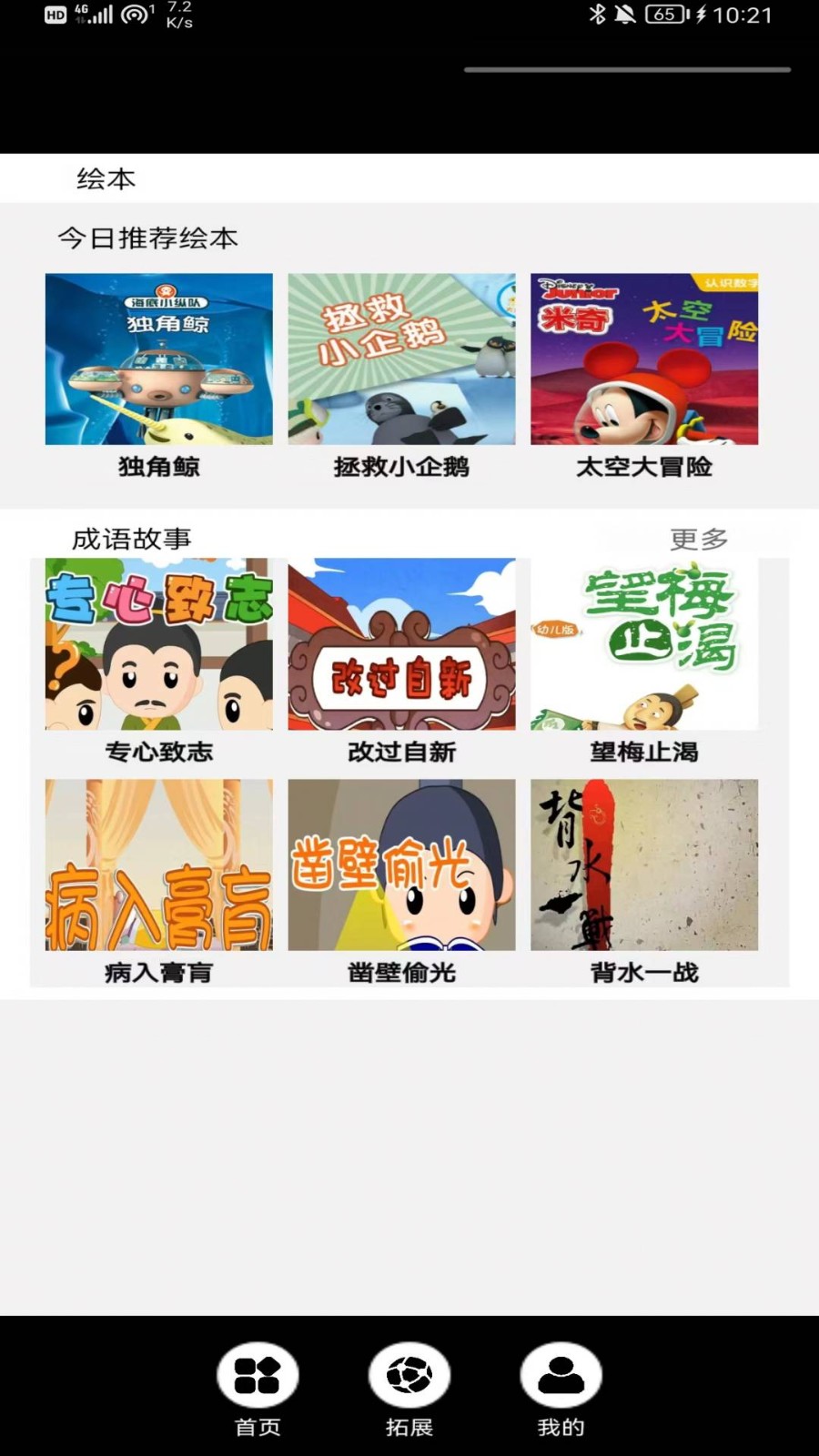Switch to the 我的 tab
Image resolution: width=819 pixels, height=1456 pixels.
point(561,1388)
